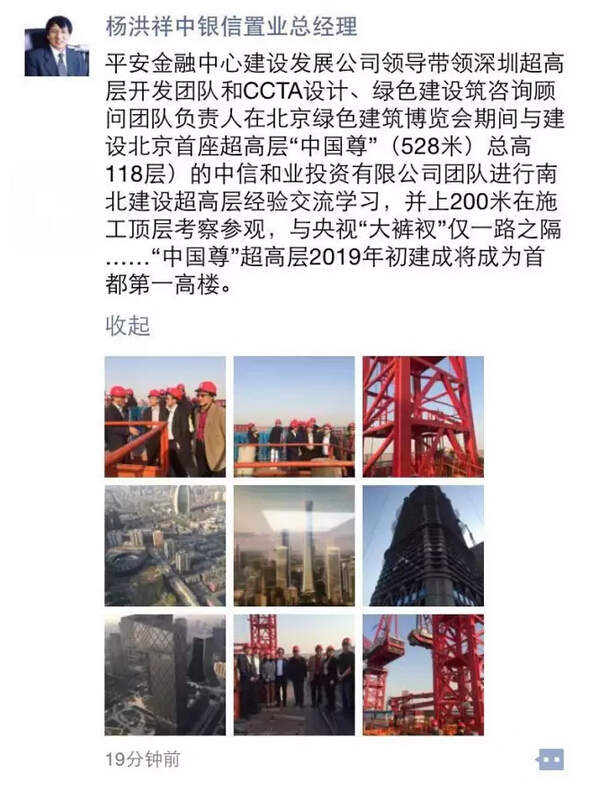The width and height of the screenshot is (590, 789).
Task: View the photo of the group under blue sky
Action: tap(294, 417)
